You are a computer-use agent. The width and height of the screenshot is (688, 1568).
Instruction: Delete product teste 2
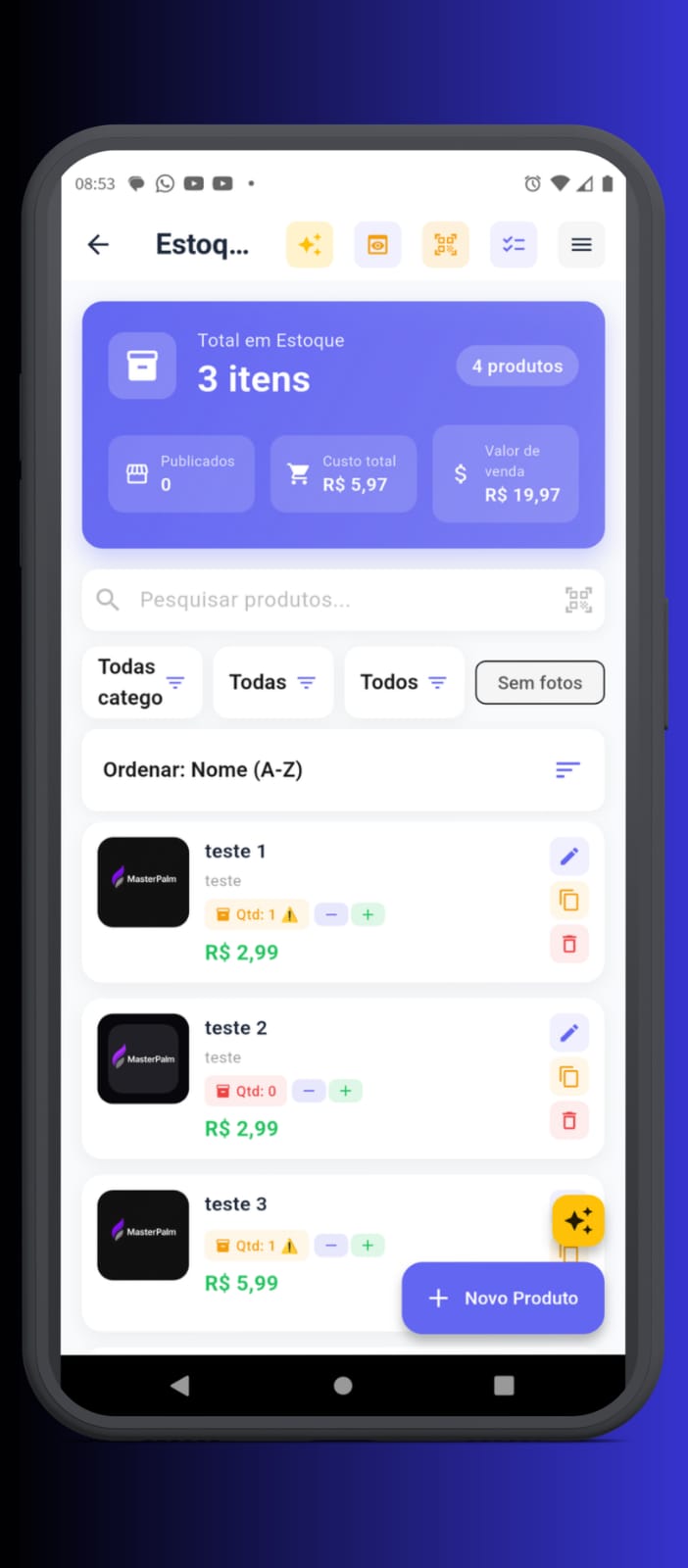tap(568, 1121)
